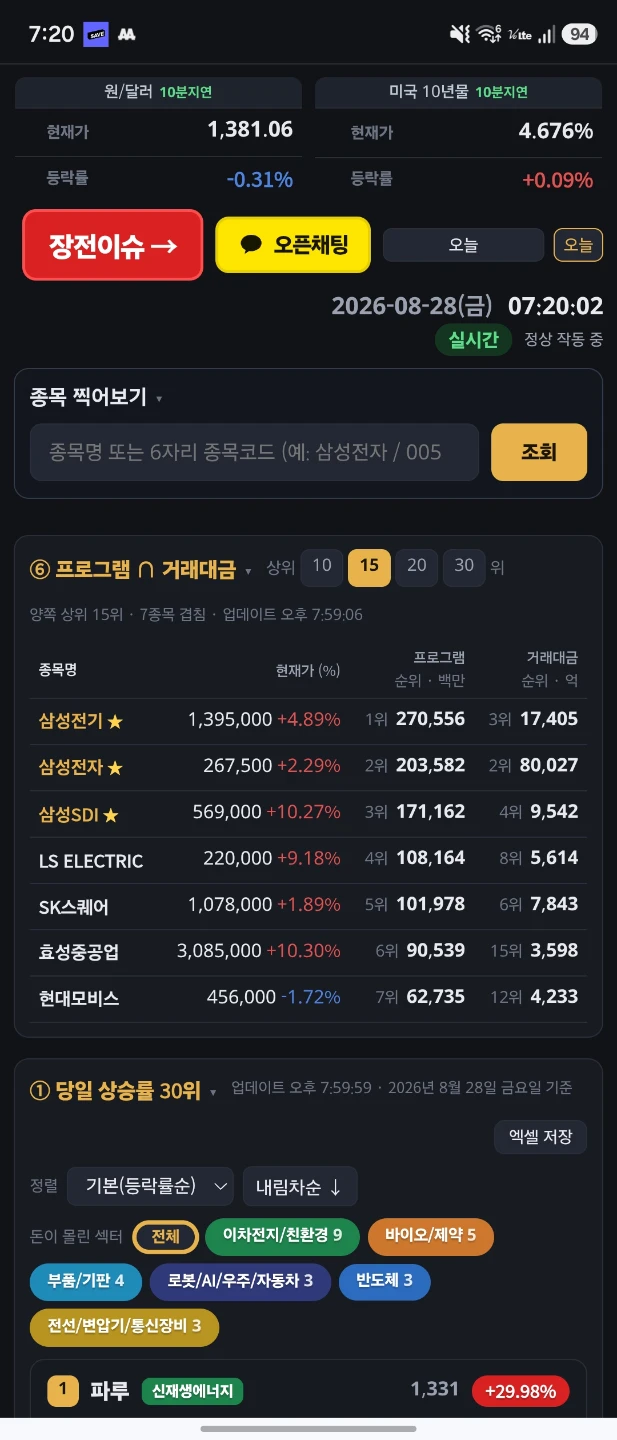Tap the wide dark 오늘 date field
617x1440 pixels.
click(x=463, y=245)
